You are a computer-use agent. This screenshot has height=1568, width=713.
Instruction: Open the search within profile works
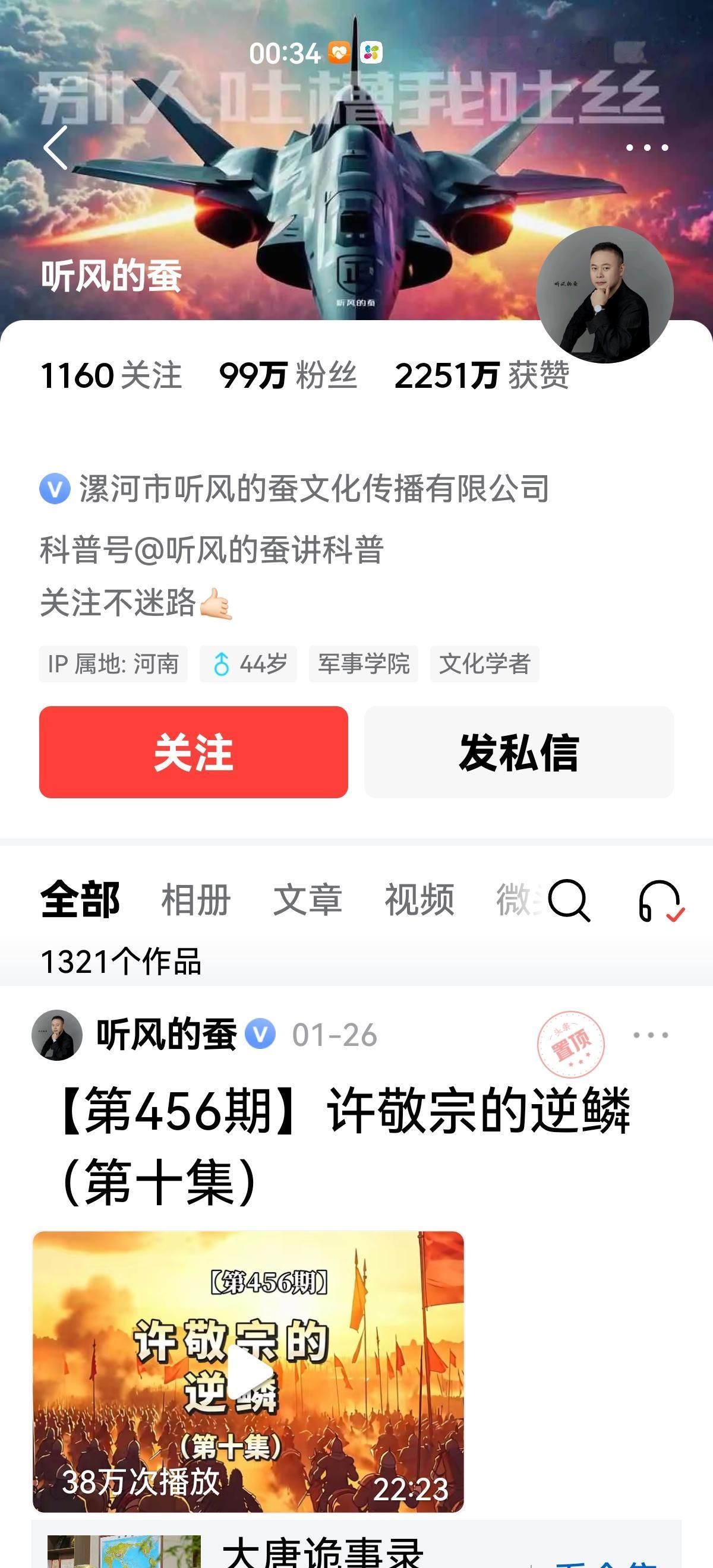click(x=569, y=901)
